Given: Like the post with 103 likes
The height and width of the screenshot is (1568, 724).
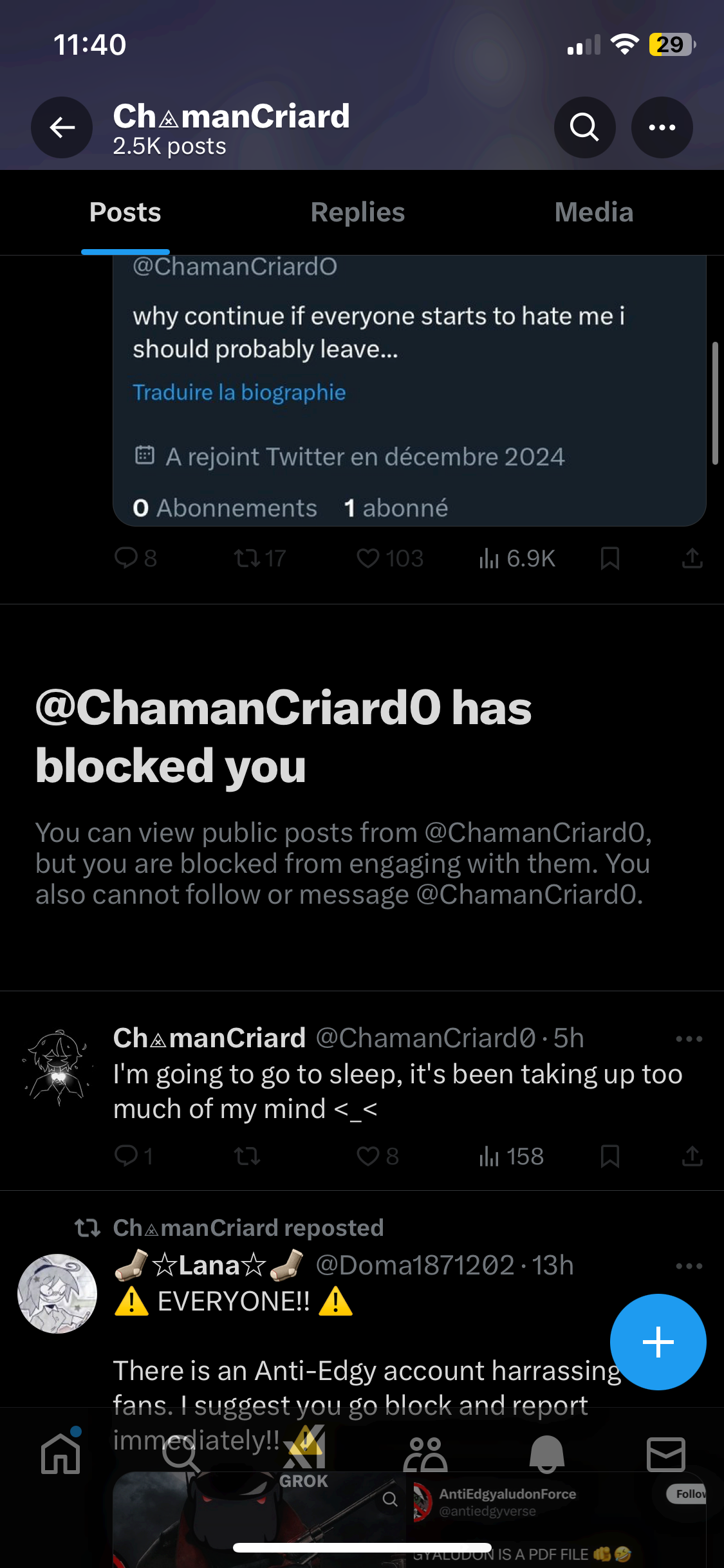Looking at the screenshot, I should [390, 558].
